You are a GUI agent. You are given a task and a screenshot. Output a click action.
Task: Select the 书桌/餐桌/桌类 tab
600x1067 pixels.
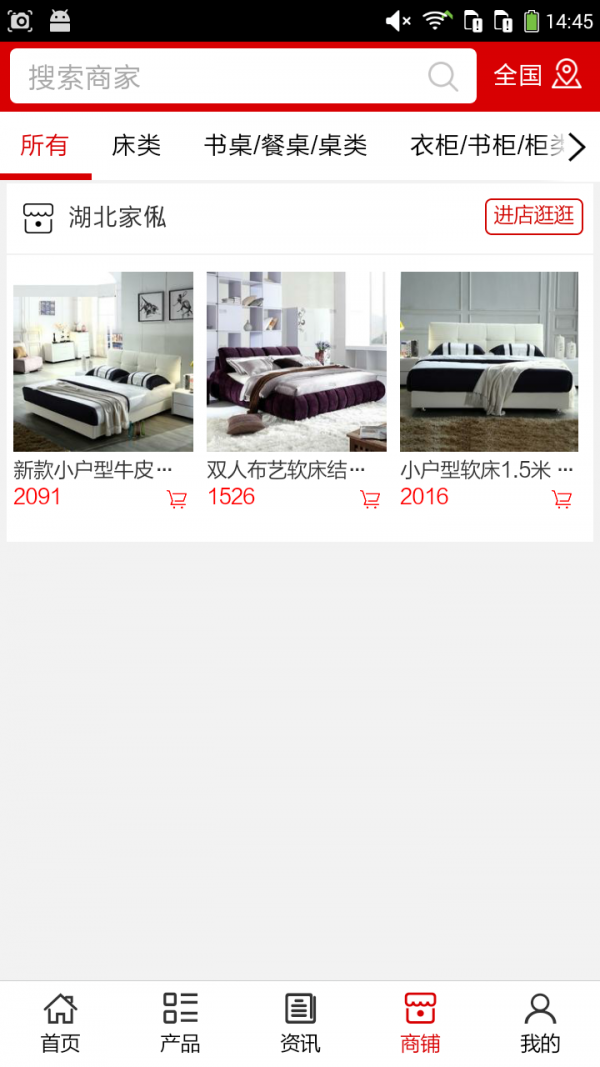[285, 146]
